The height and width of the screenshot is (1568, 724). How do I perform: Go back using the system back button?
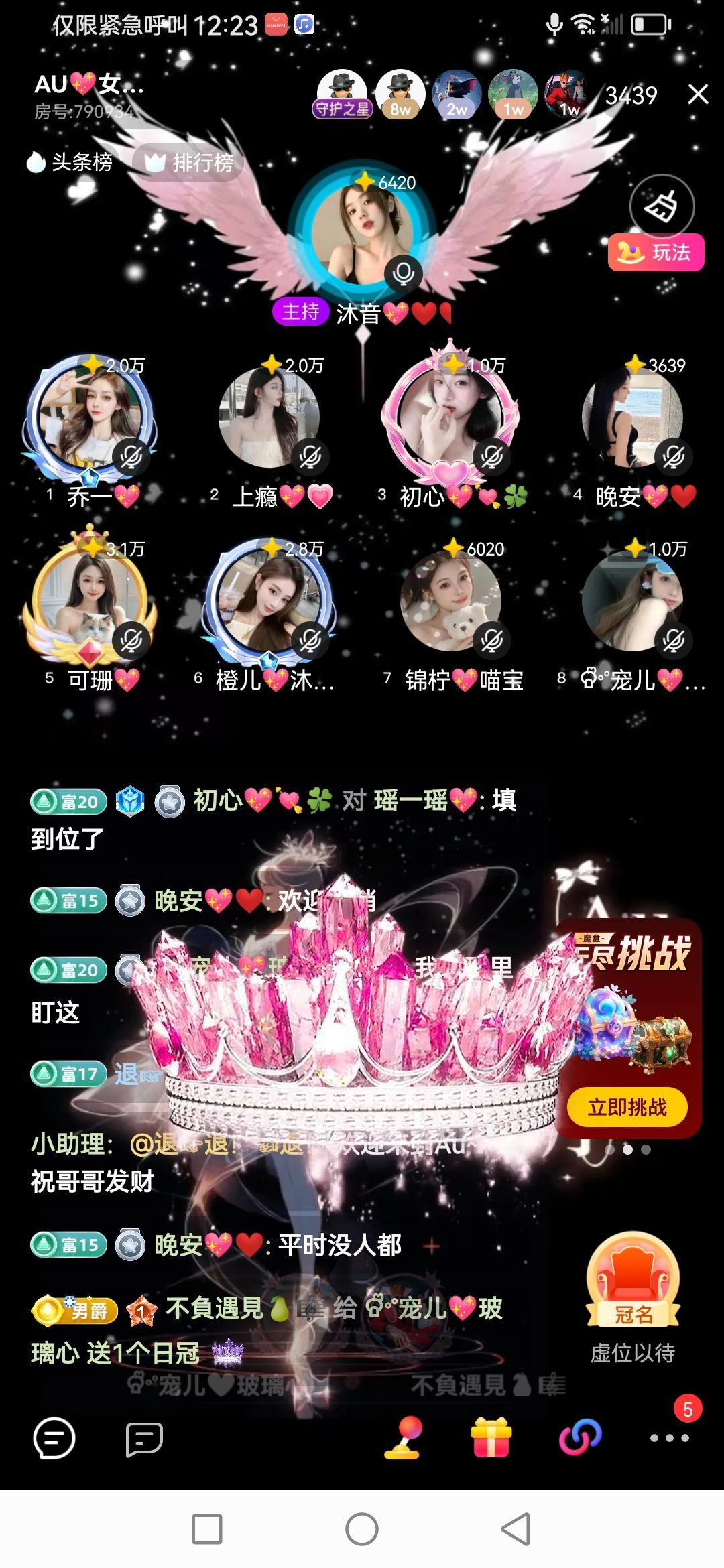[516, 1529]
